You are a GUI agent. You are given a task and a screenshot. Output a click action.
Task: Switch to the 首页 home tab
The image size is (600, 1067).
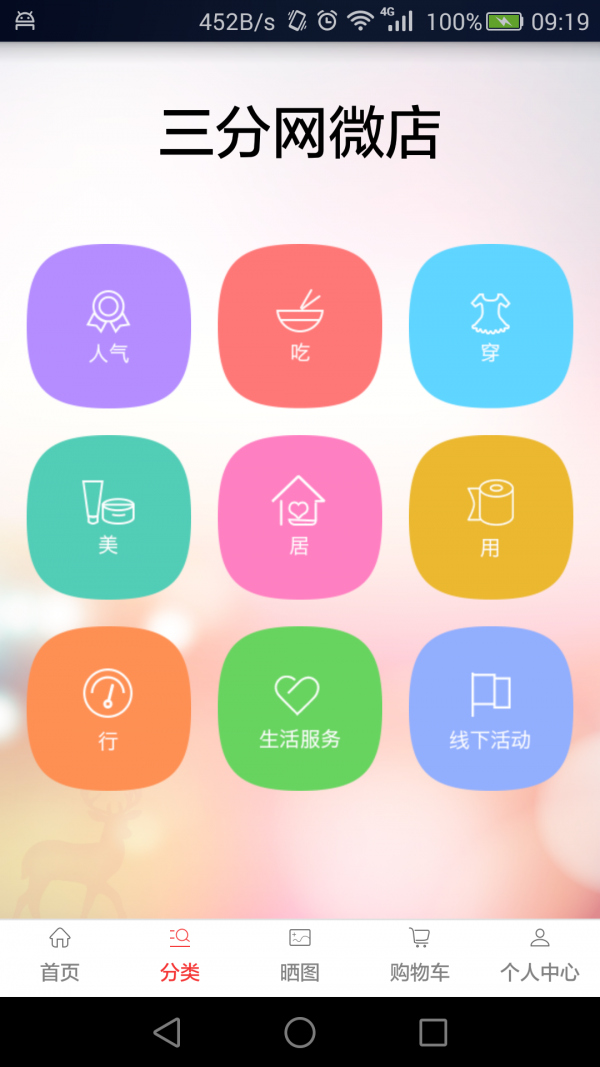[60, 955]
